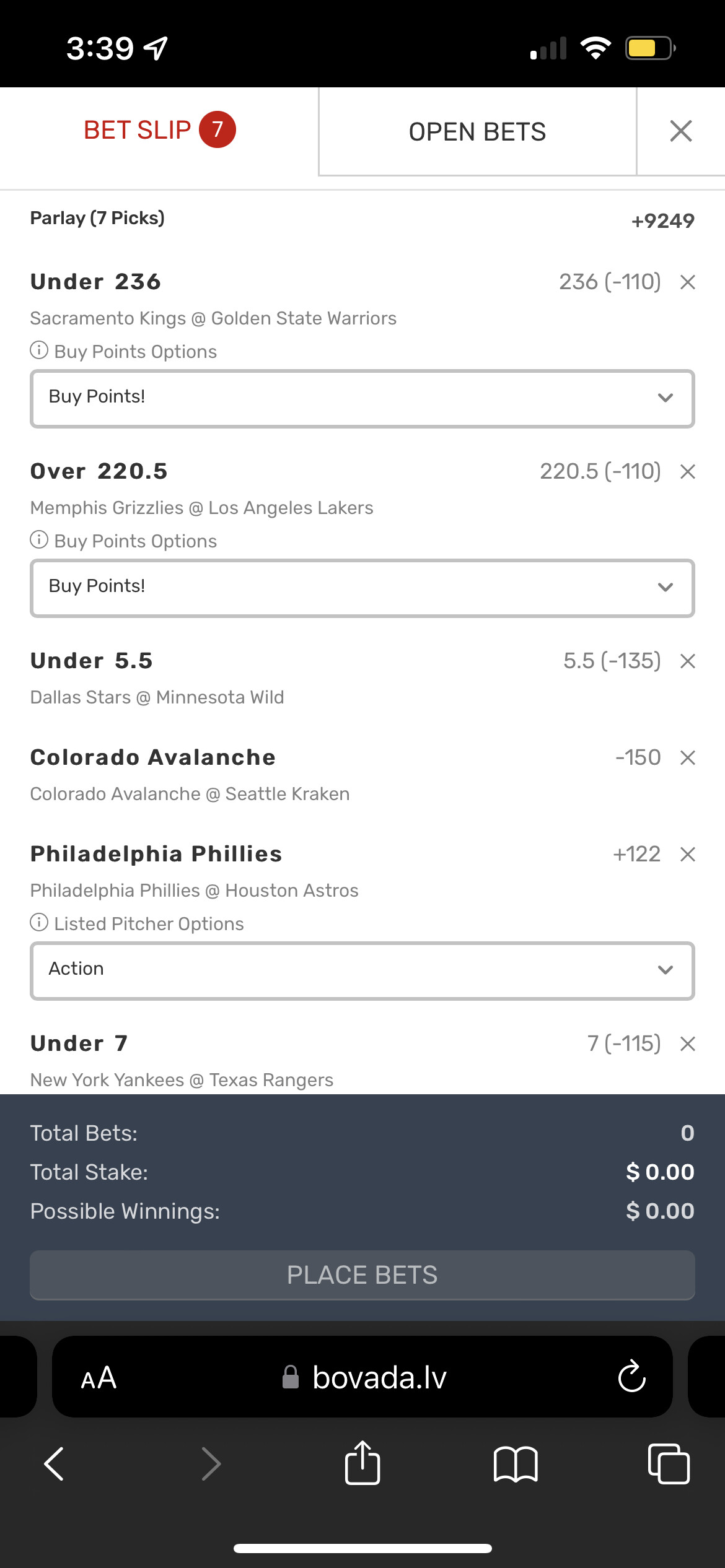The height and width of the screenshot is (1568, 725).
Task: Remove the Over 220.5 pick
Action: pyautogui.click(x=687, y=472)
